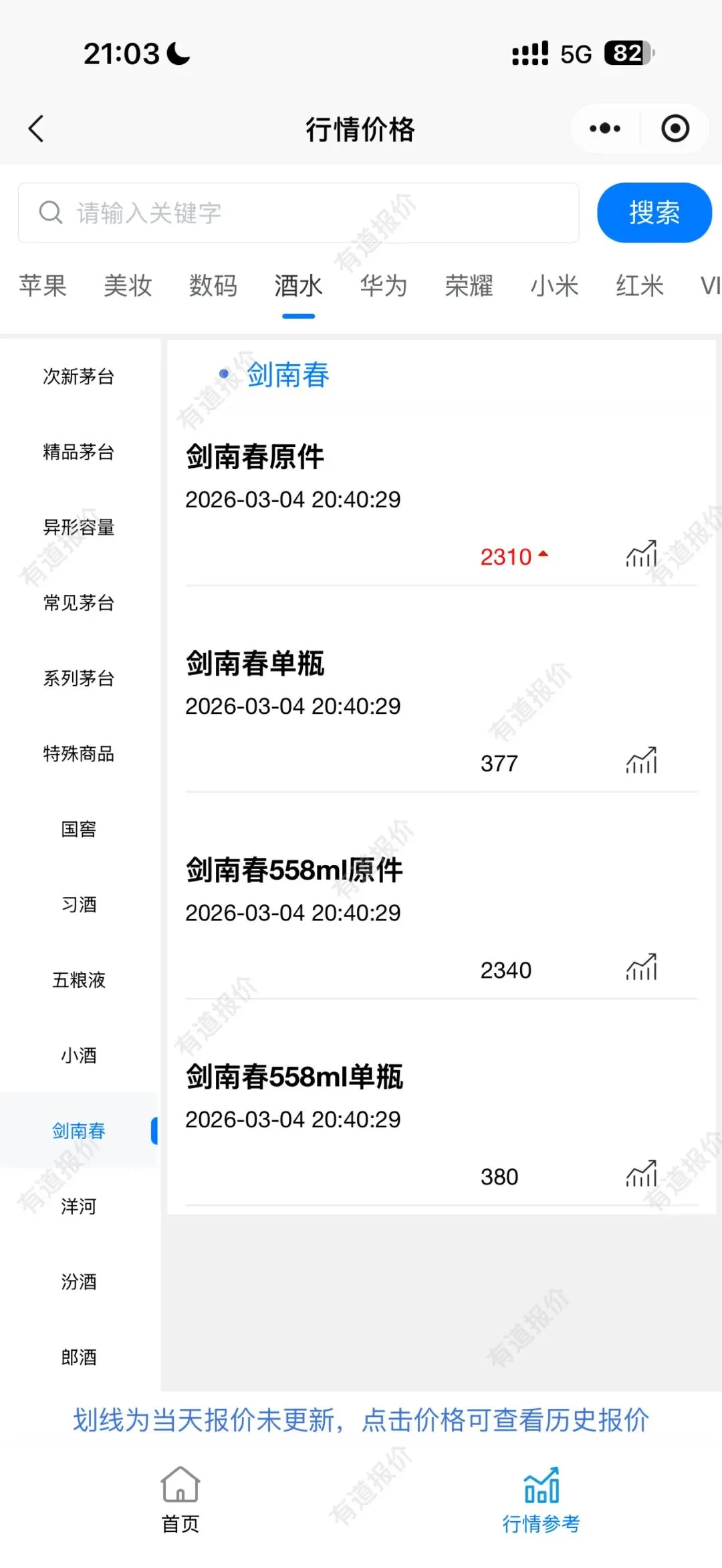Open trend chart for 剑南春单瓶
The width and height of the screenshot is (722, 1568).
coord(642,761)
